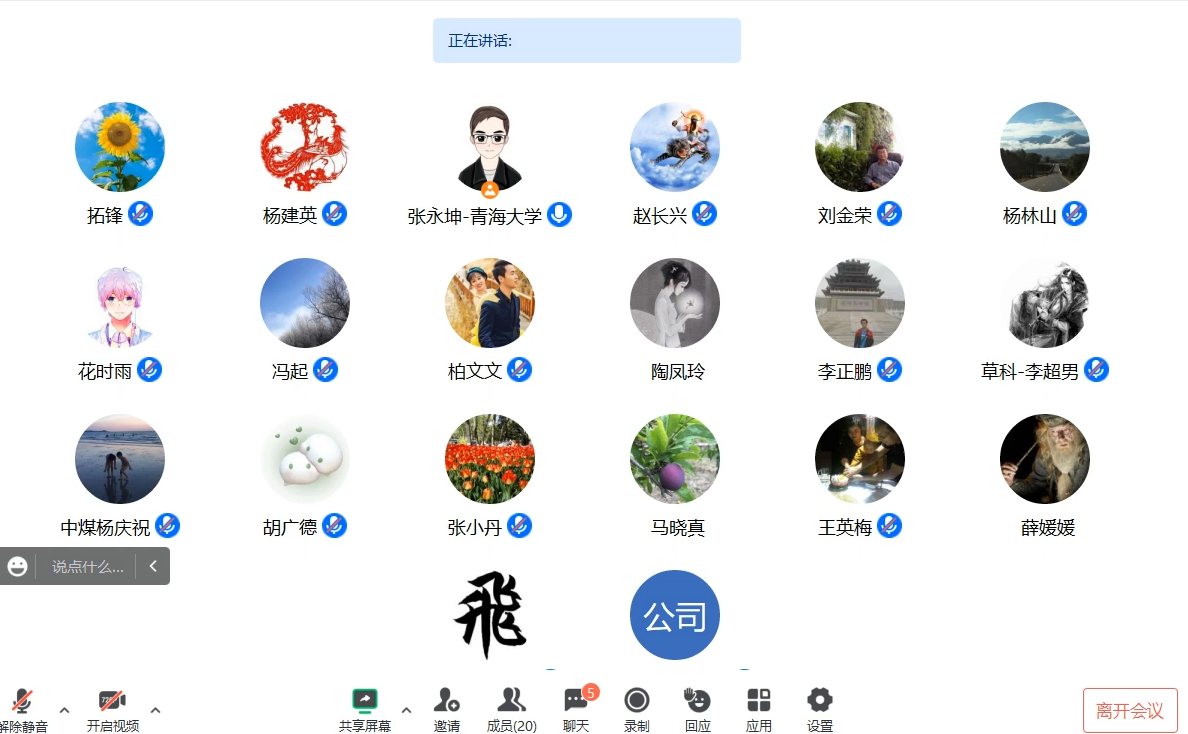Select participant 薛媛媛
Image resolution: width=1188 pixels, height=734 pixels.
[1045, 459]
